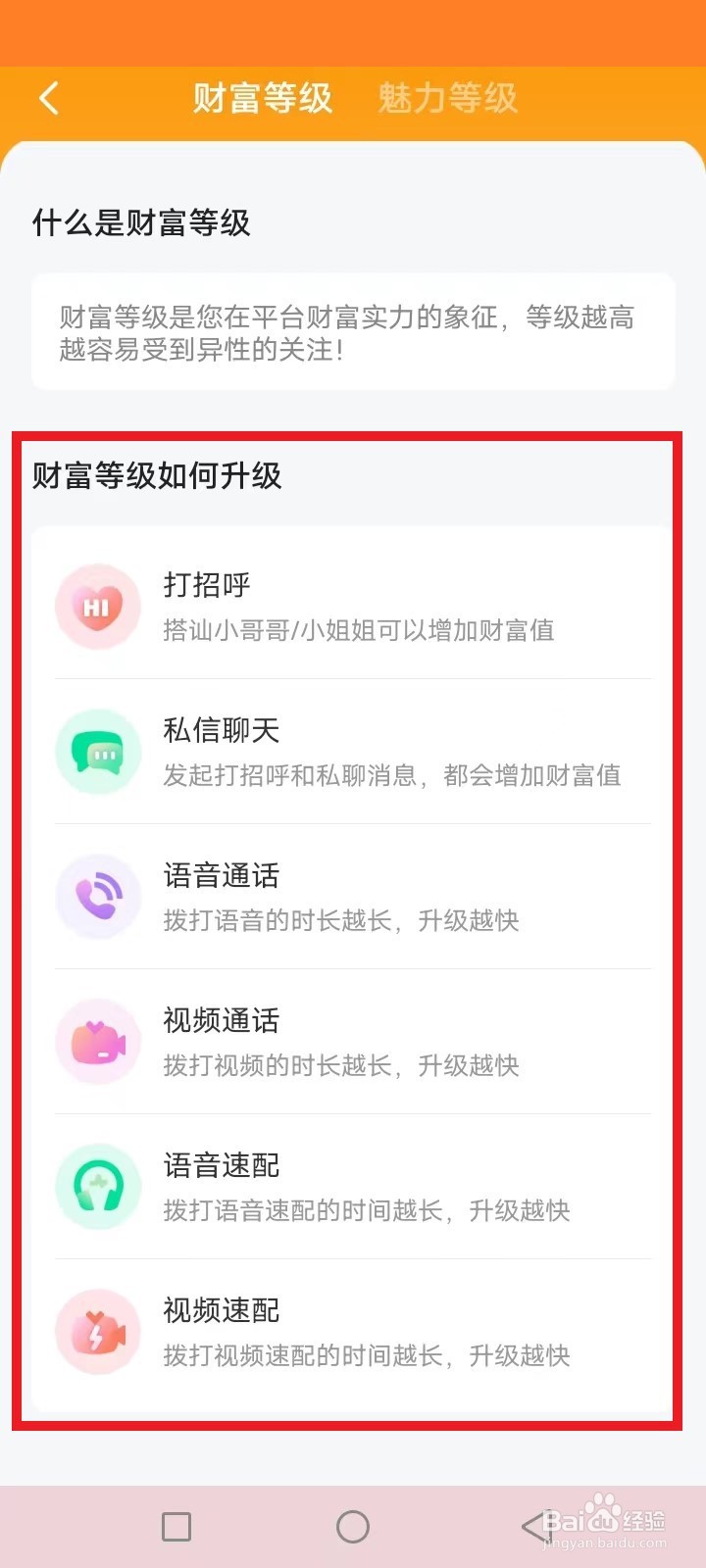706x1568 pixels.
Task: Tap the back arrow in the header
Action: point(49,98)
